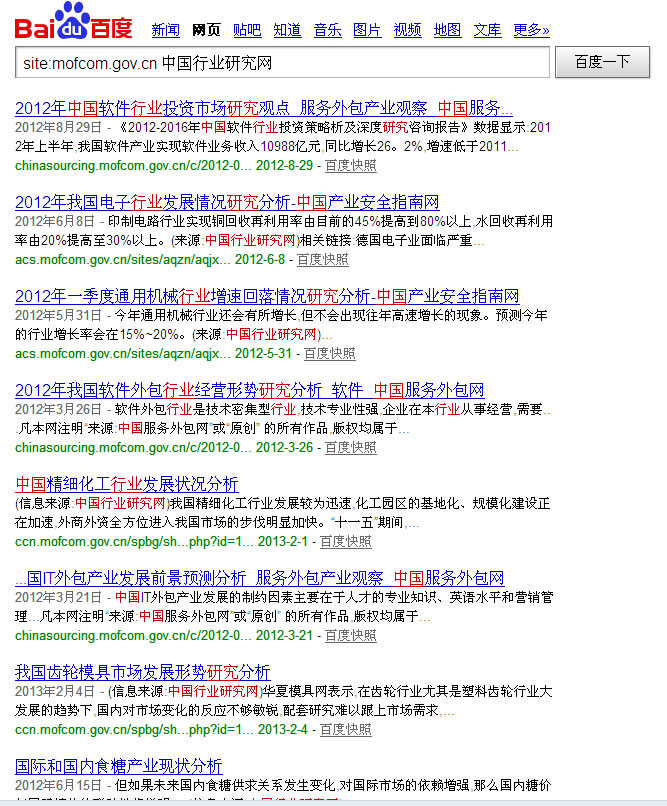Switch to the 图片 search tab
667x806 pixels.
[x=367, y=30]
